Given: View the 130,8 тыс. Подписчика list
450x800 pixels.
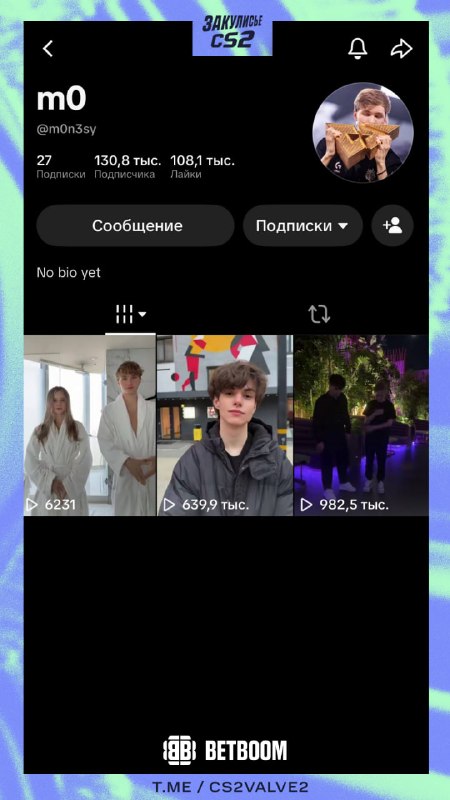Looking at the screenshot, I should [128, 167].
